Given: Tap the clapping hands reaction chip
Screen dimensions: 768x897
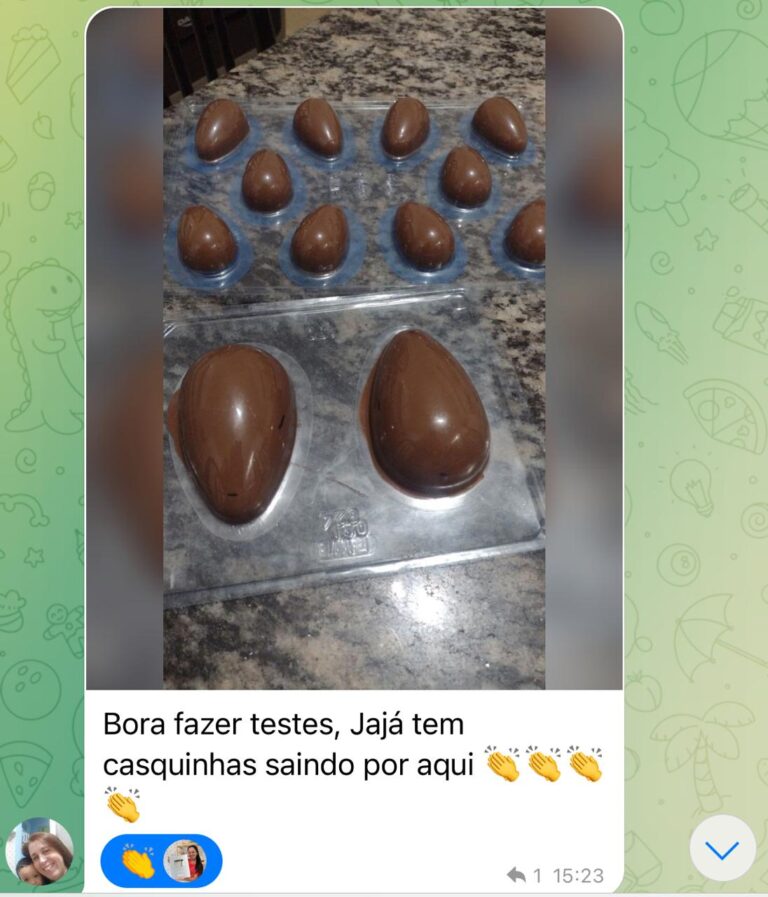Looking at the screenshot, I should [161, 861].
